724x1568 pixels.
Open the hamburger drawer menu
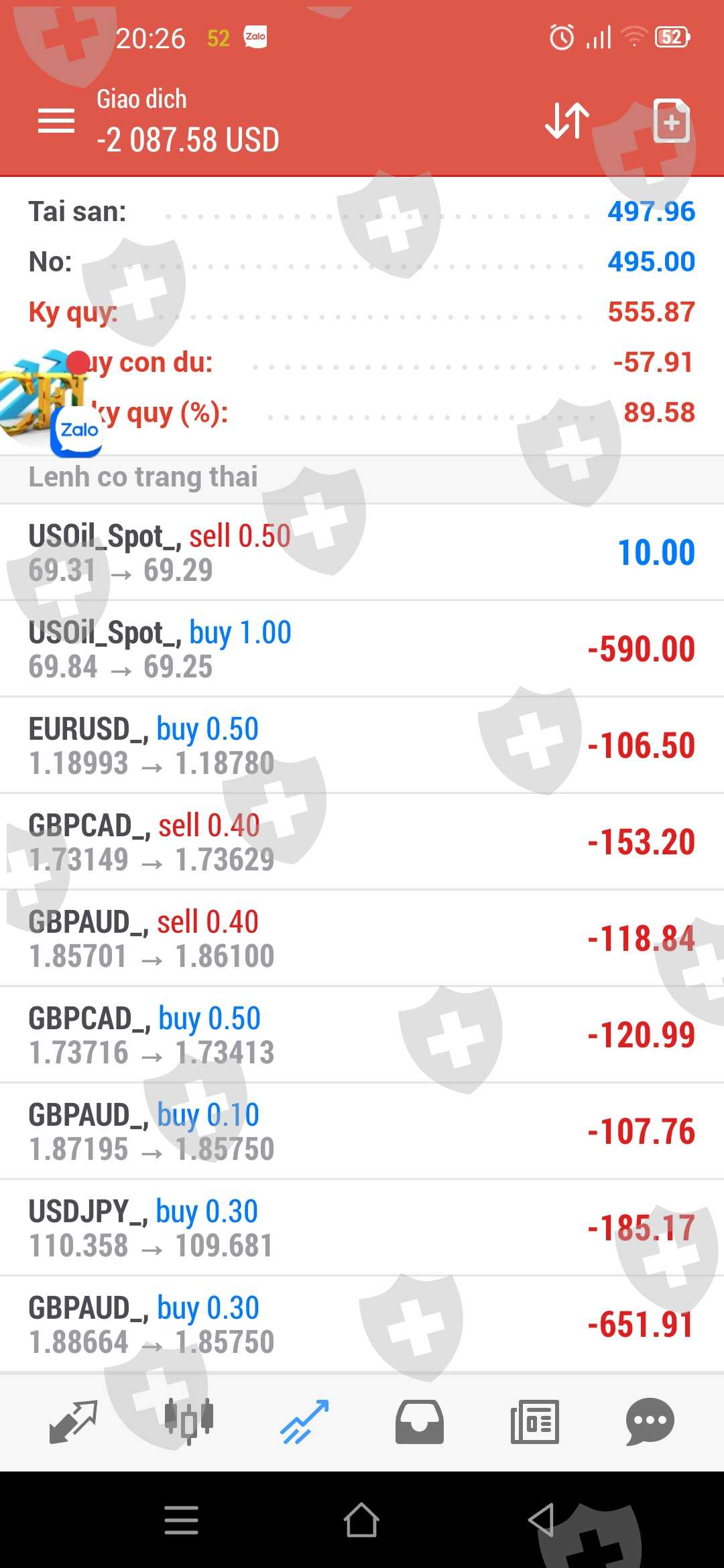(x=56, y=121)
